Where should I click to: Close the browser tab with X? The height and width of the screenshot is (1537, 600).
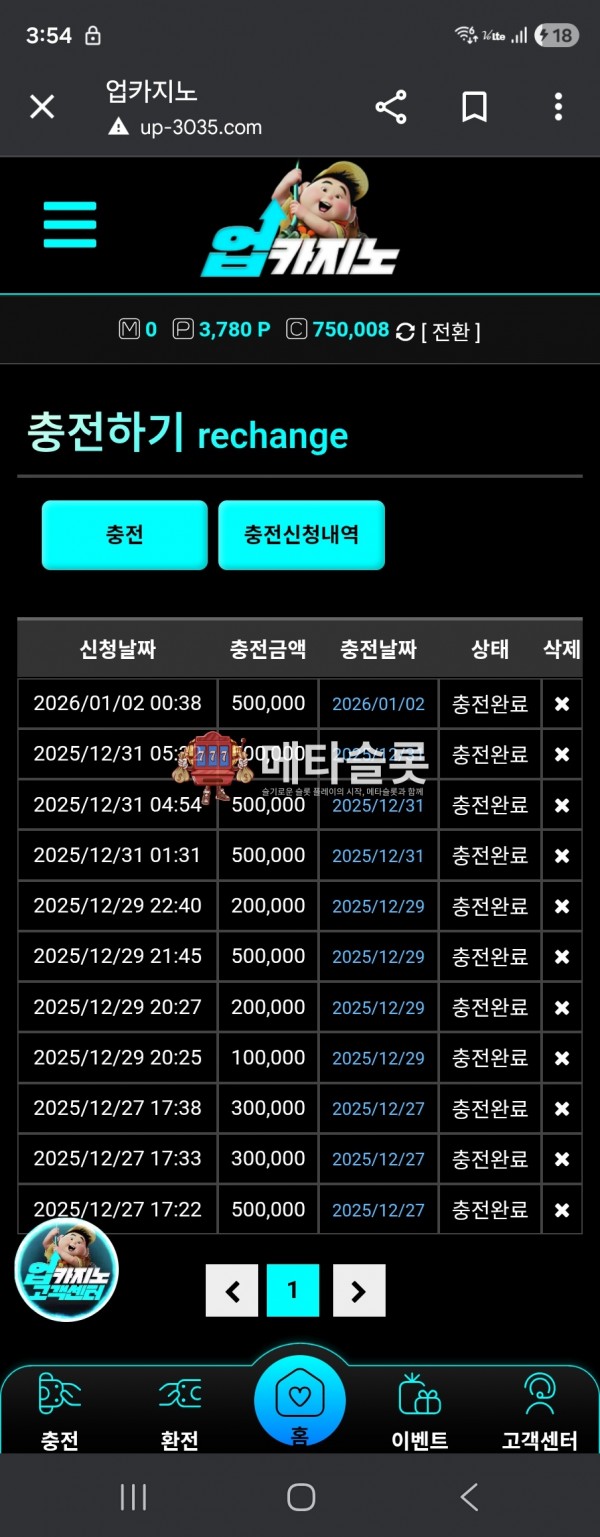point(42,107)
